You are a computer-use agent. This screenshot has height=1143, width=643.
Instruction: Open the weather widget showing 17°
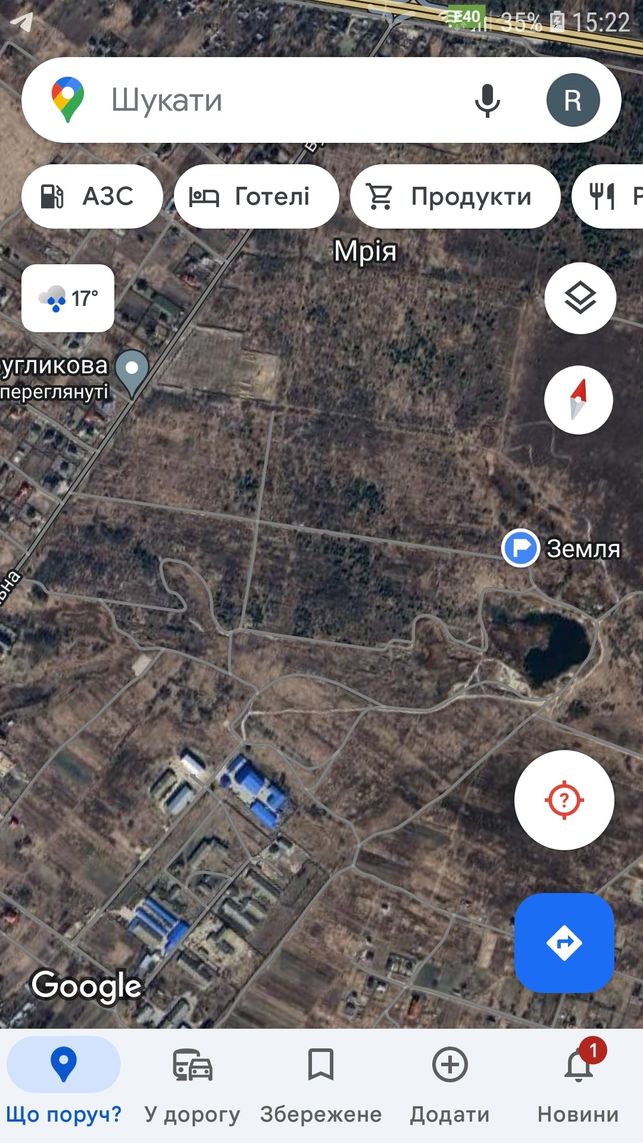tap(68, 298)
